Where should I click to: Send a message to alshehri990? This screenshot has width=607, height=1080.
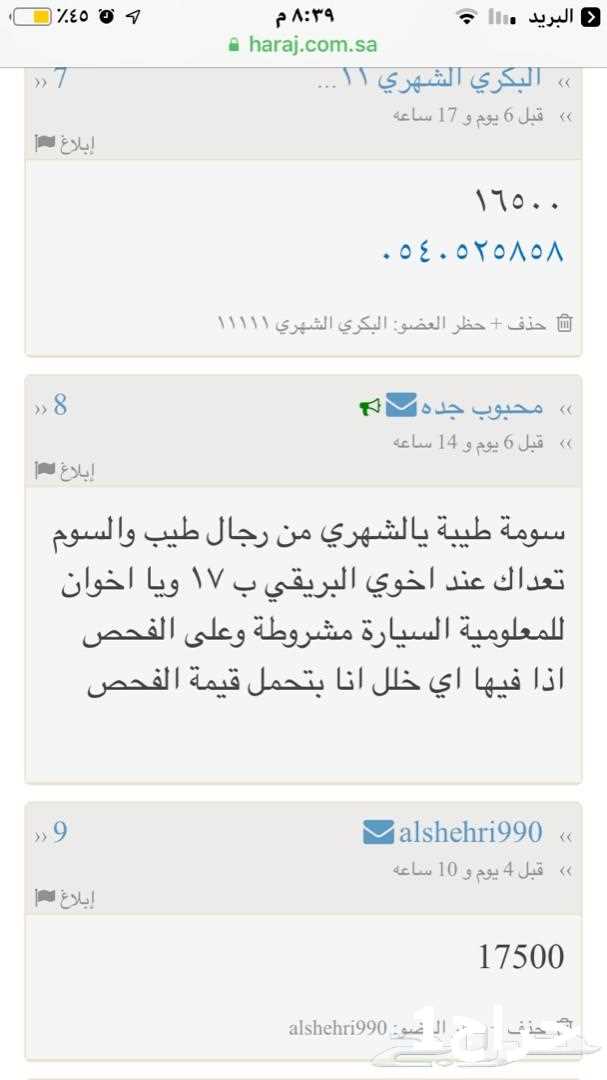(378, 833)
